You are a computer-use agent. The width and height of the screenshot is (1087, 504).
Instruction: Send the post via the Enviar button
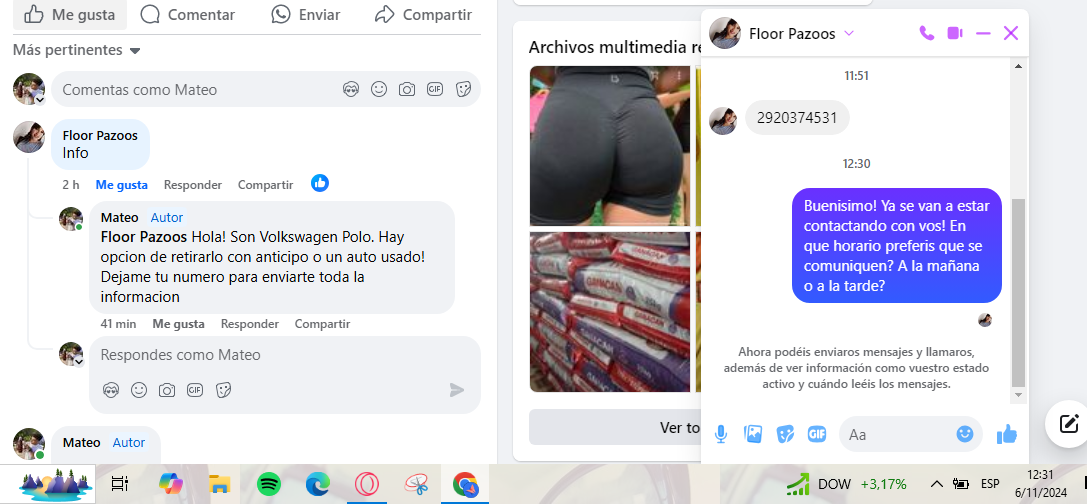click(x=306, y=15)
